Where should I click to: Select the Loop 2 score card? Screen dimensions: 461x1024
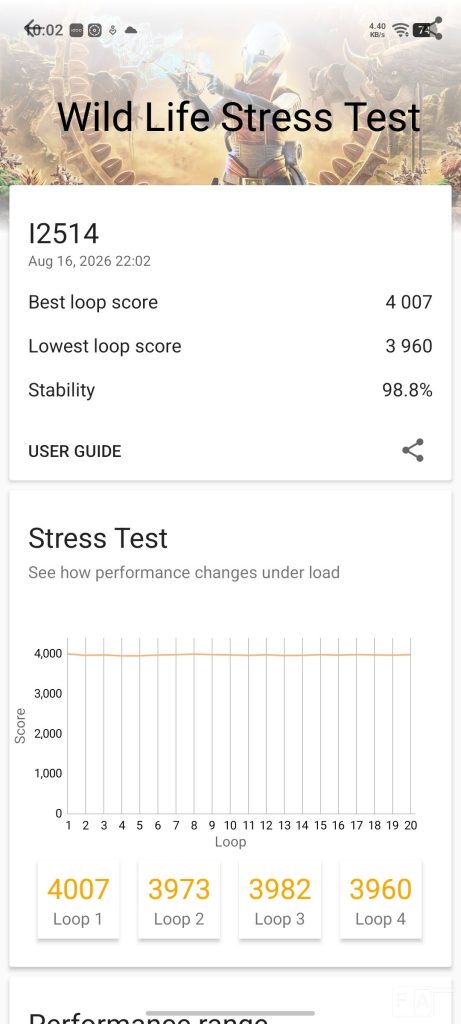click(x=179, y=900)
